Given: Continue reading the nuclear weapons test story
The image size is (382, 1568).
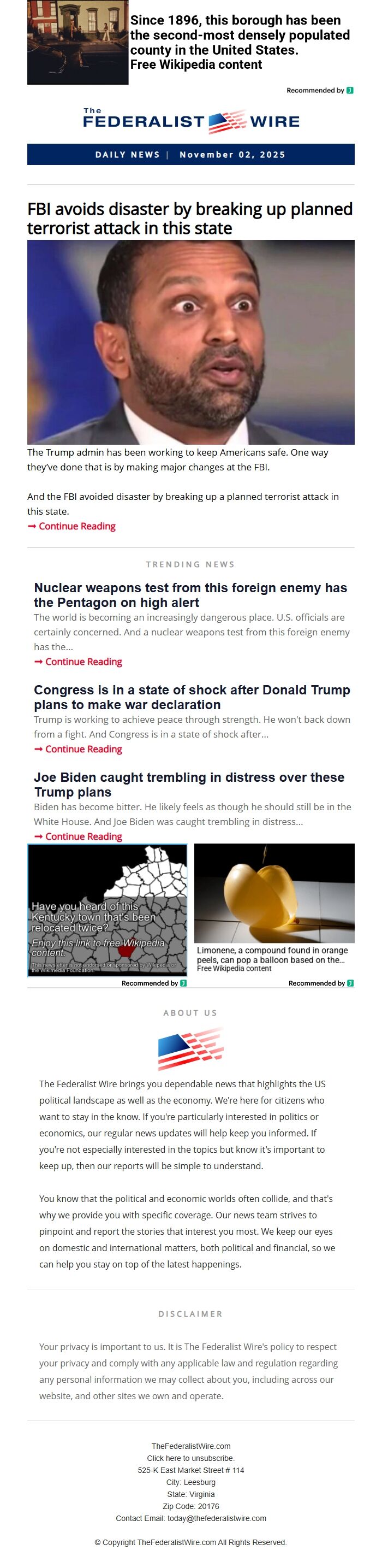Looking at the screenshot, I should [x=83, y=662].
